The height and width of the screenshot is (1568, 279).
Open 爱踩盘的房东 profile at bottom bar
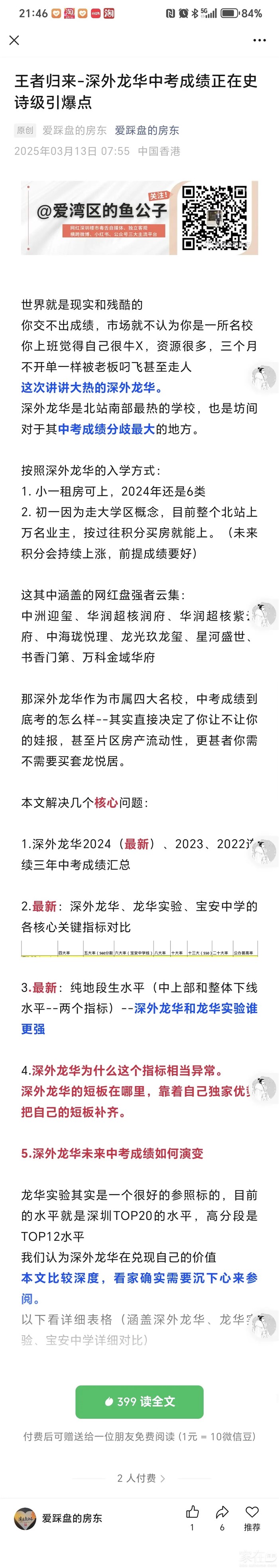coord(59,1518)
